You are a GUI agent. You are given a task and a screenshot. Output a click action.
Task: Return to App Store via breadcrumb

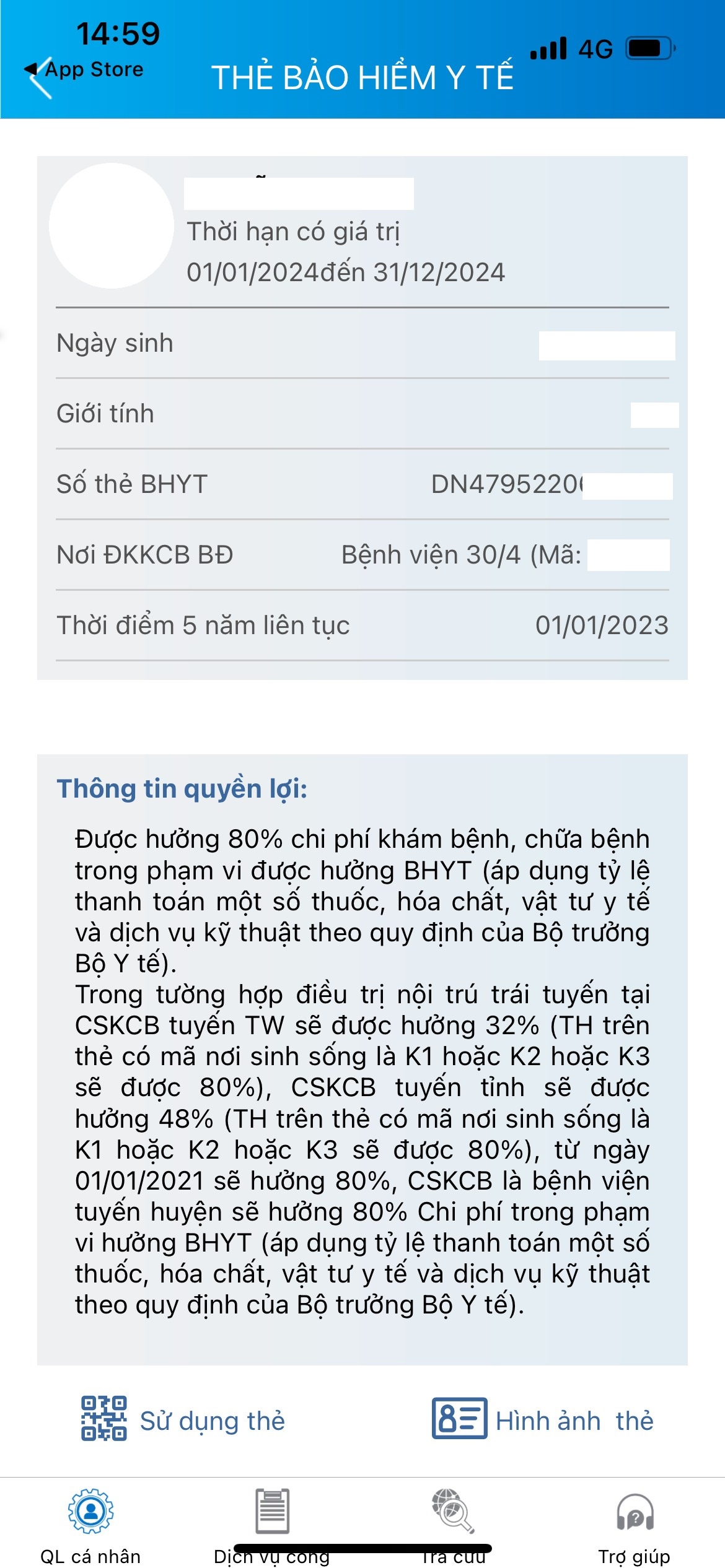84,69
